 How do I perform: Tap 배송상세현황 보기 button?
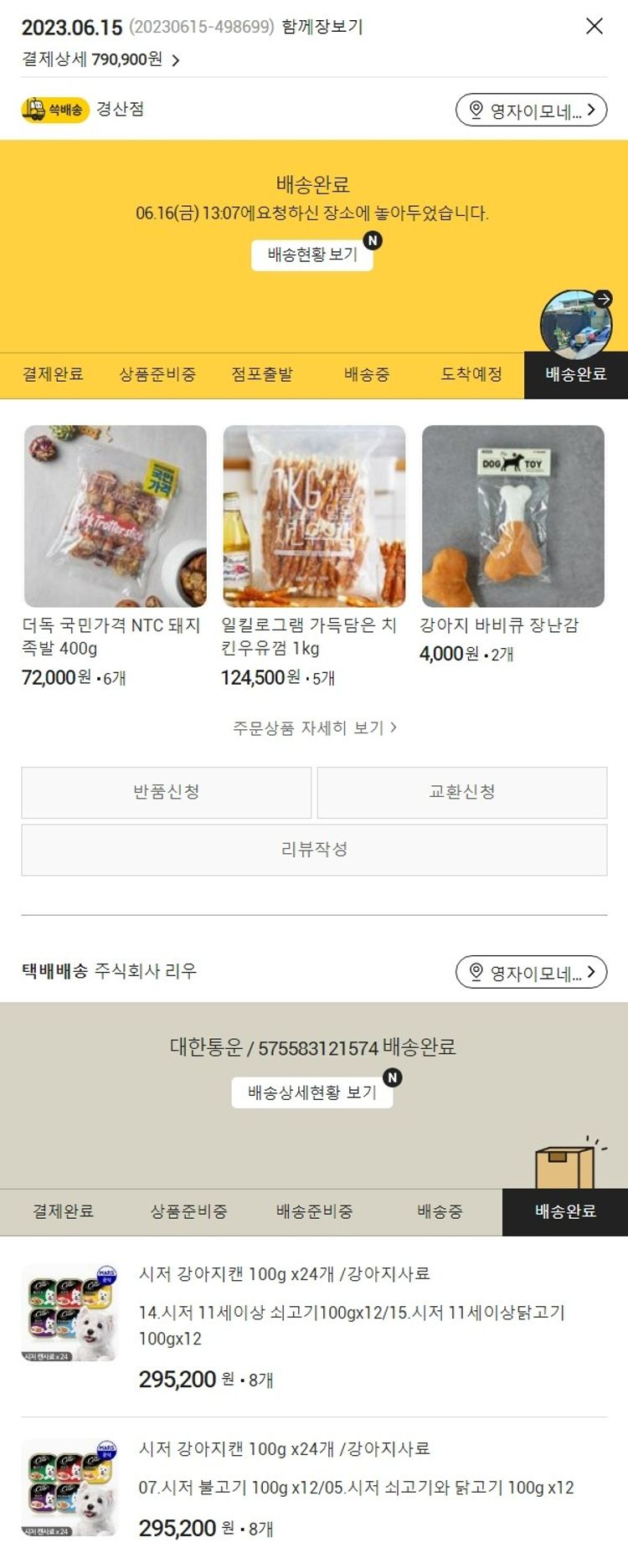coord(312,1092)
